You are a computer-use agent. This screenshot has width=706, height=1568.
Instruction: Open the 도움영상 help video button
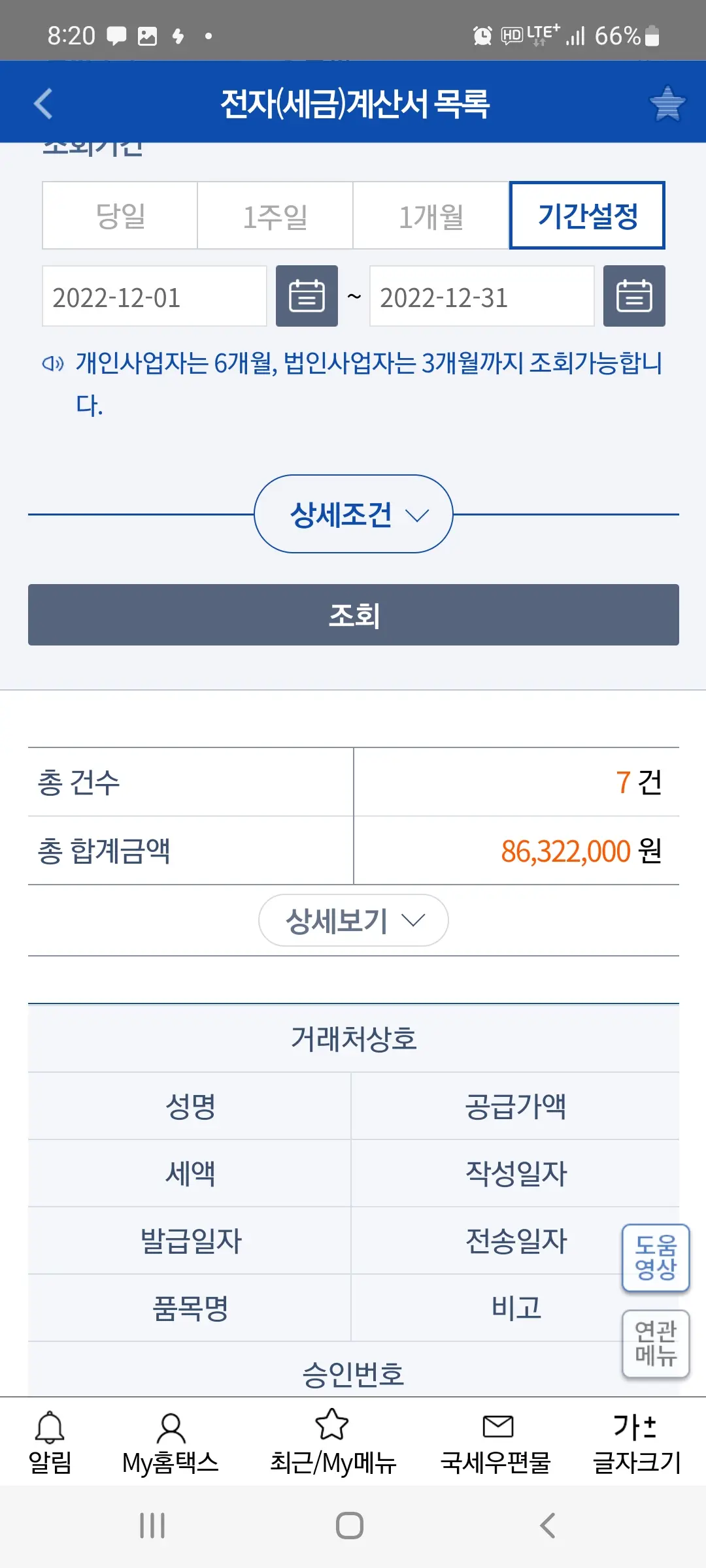pos(656,1258)
